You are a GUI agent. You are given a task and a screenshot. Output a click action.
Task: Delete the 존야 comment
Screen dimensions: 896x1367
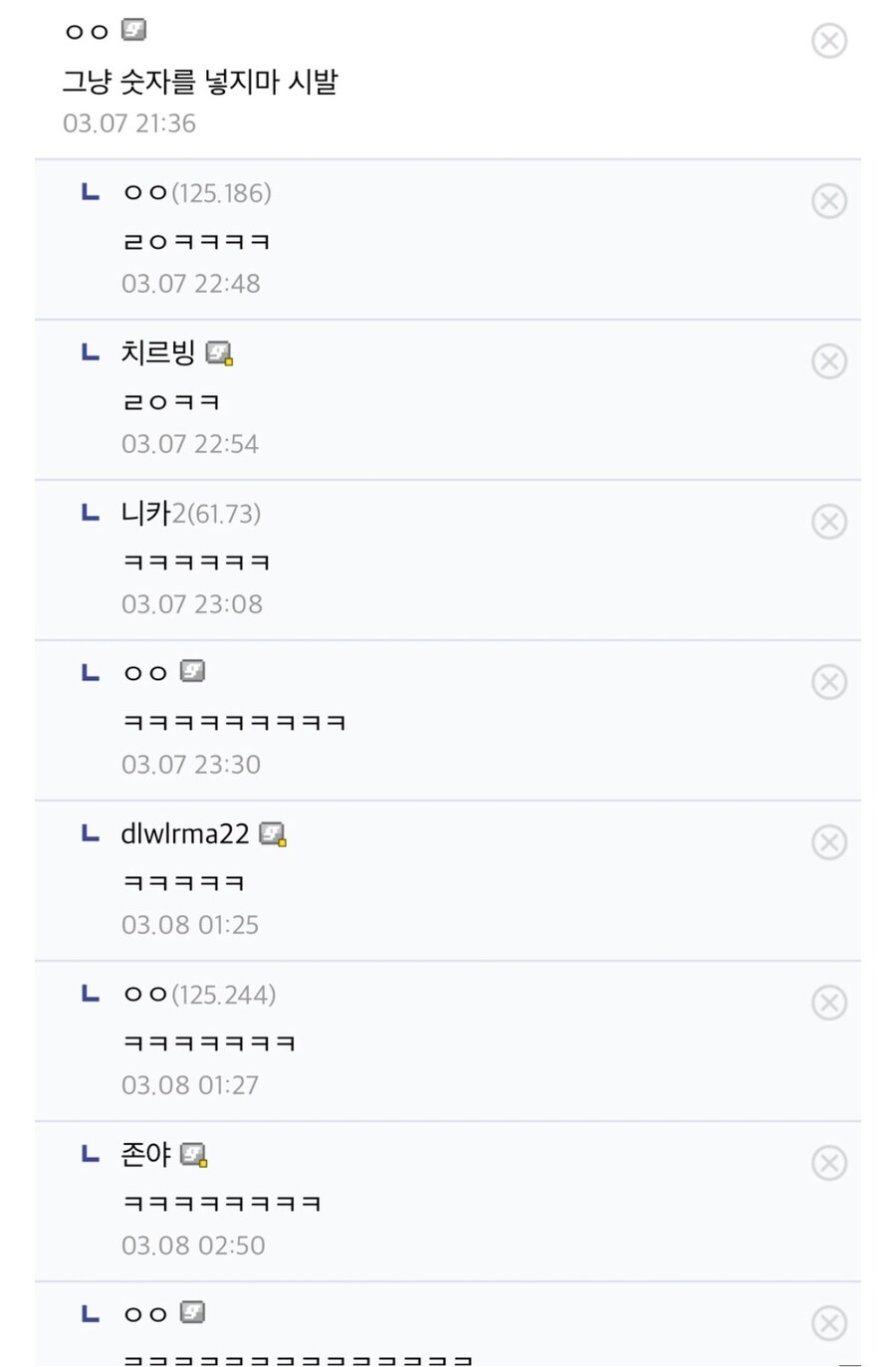coord(829,1163)
